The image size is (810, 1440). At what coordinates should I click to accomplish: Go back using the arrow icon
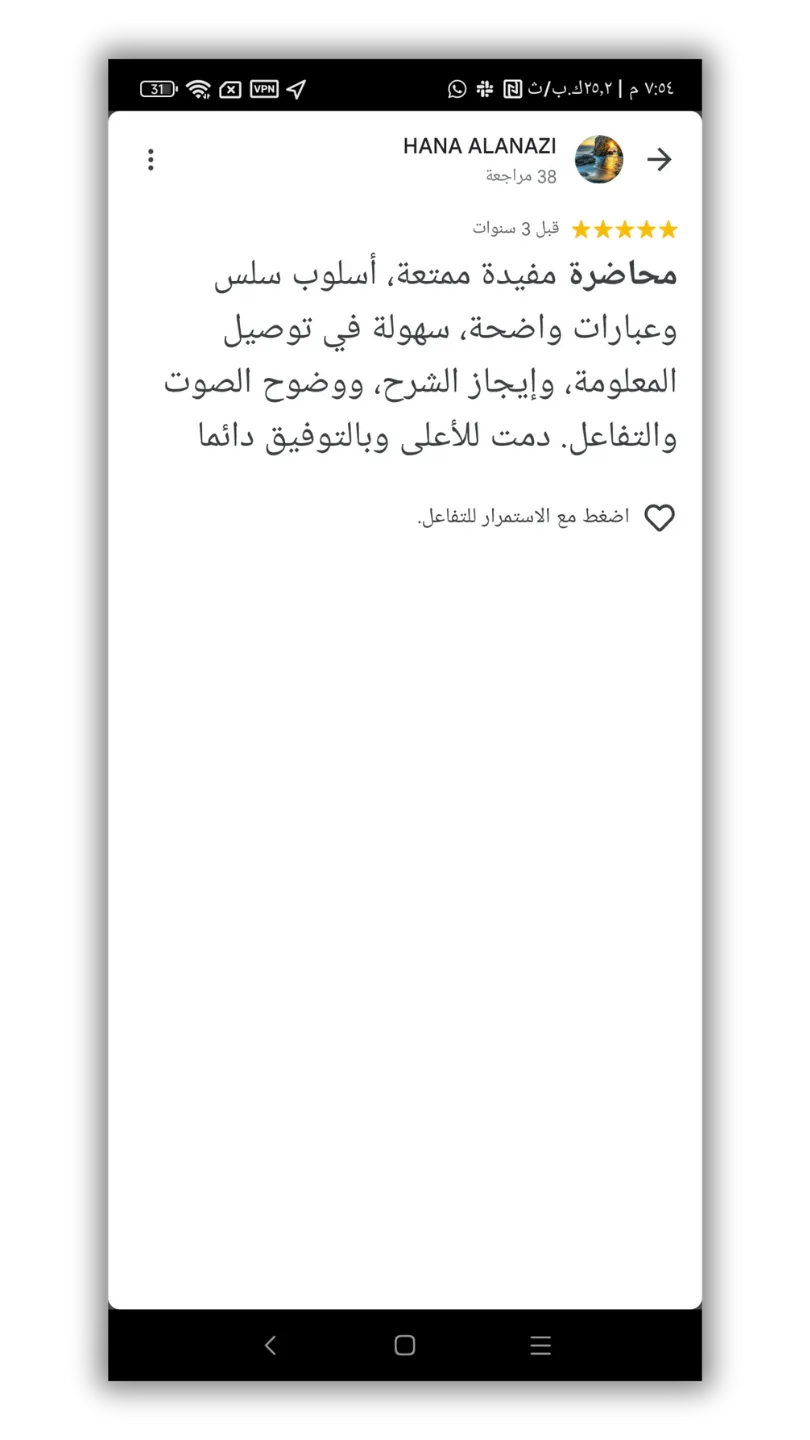(659, 160)
